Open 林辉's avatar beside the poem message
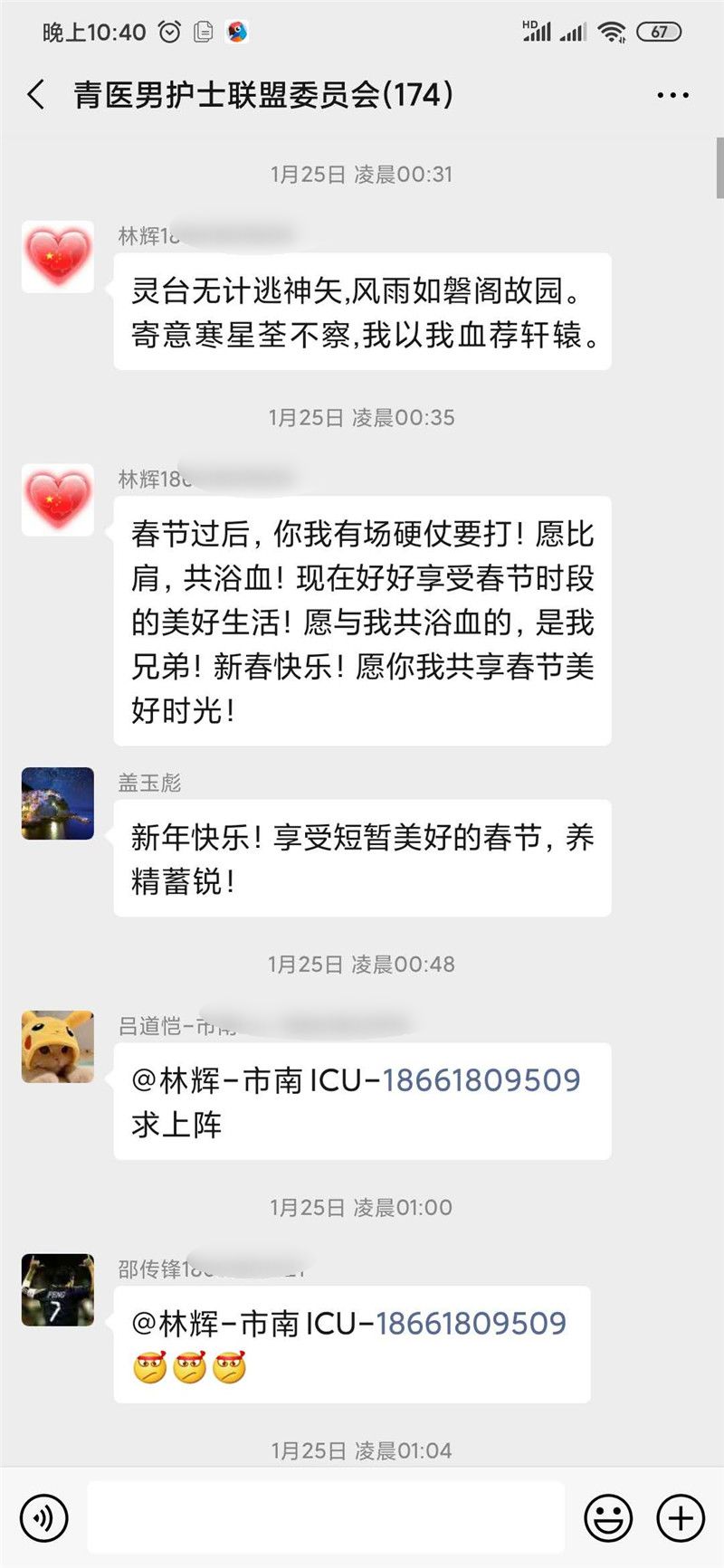Image resolution: width=724 pixels, height=1568 pixels. point(58,257)
